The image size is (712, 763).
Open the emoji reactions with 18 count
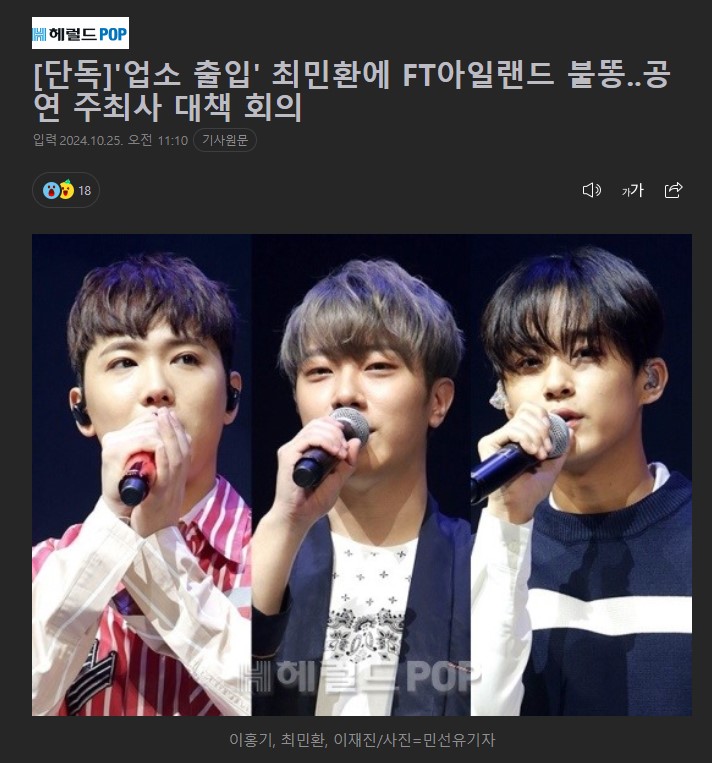pyautogui.click(x=66, y=190)
